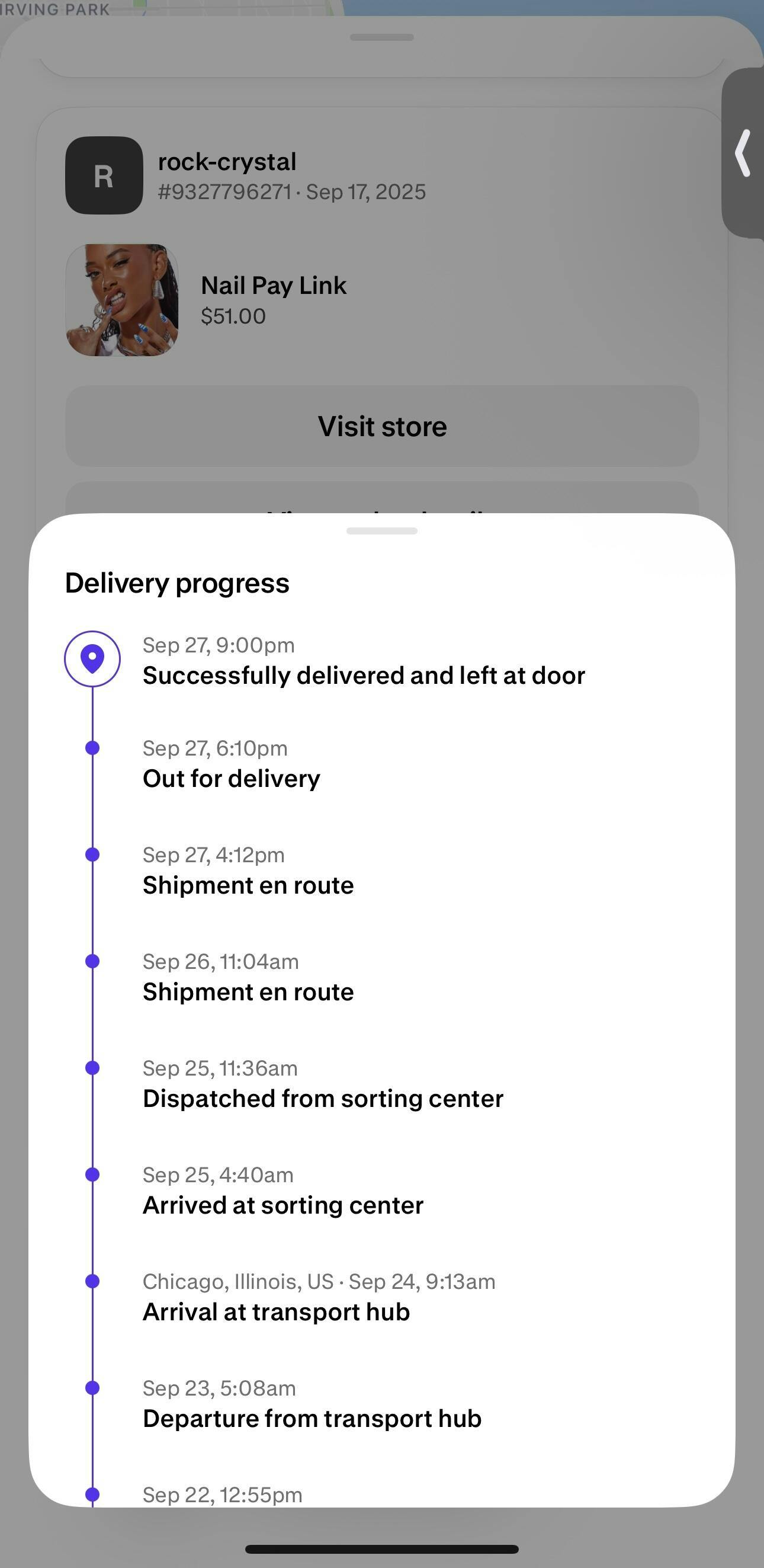764x1568 pixels.
Task: Tap the side panel arrow handle
Action: point(743,153)
